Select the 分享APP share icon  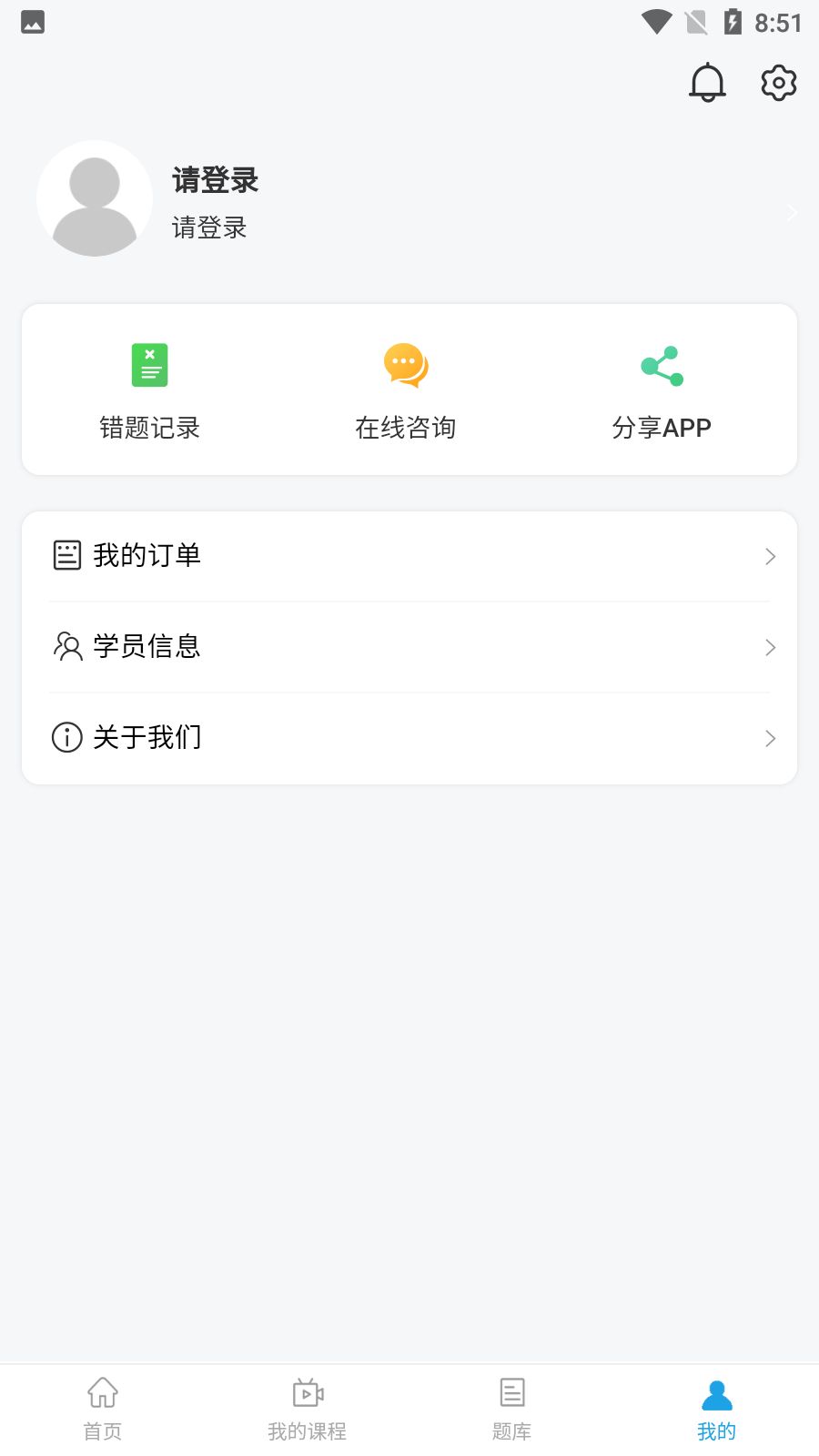[x=662, y=365]
